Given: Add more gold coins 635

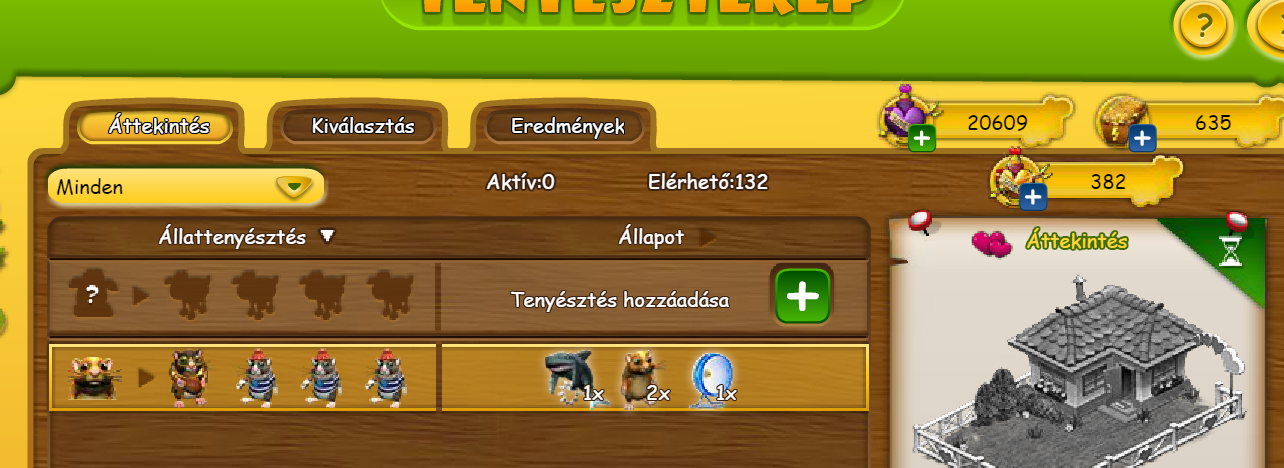Looking at the screenshot, I should point(1142,139).
